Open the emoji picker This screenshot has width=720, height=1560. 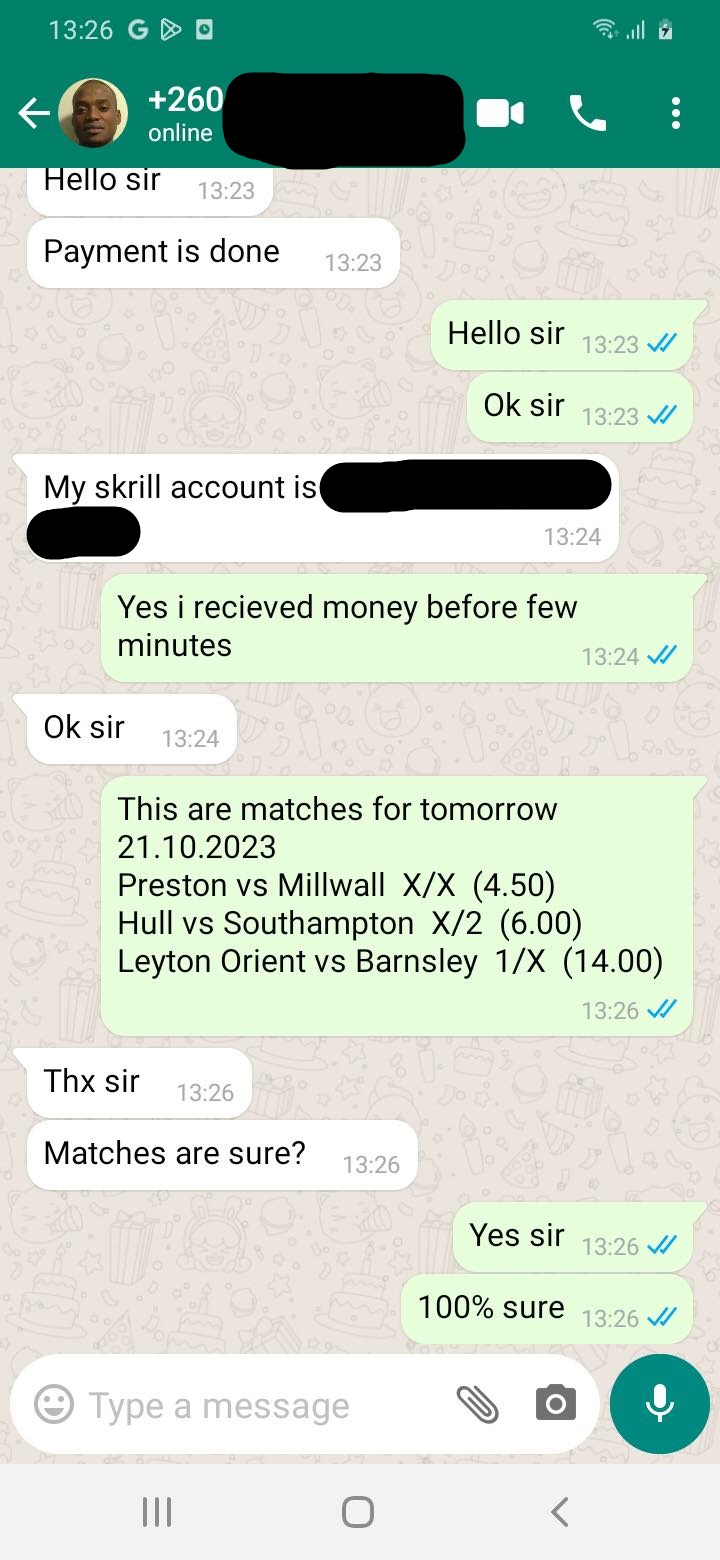[x=54, y=1405]
